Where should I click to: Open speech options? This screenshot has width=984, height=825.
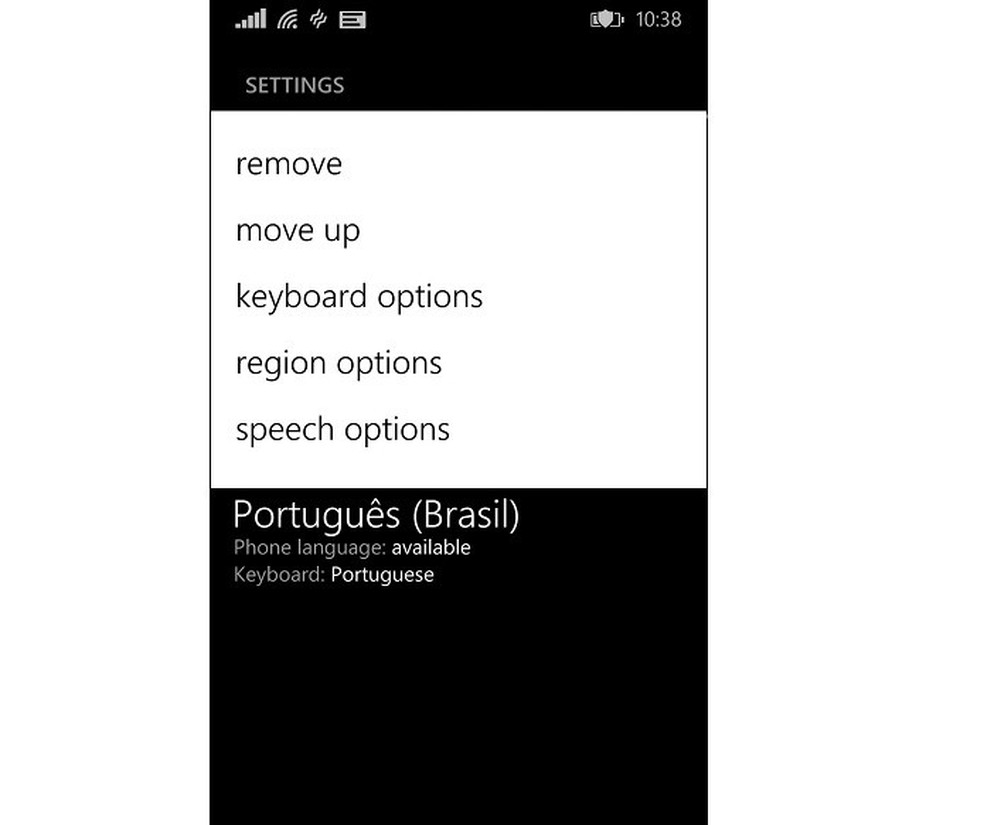point(342,429)
